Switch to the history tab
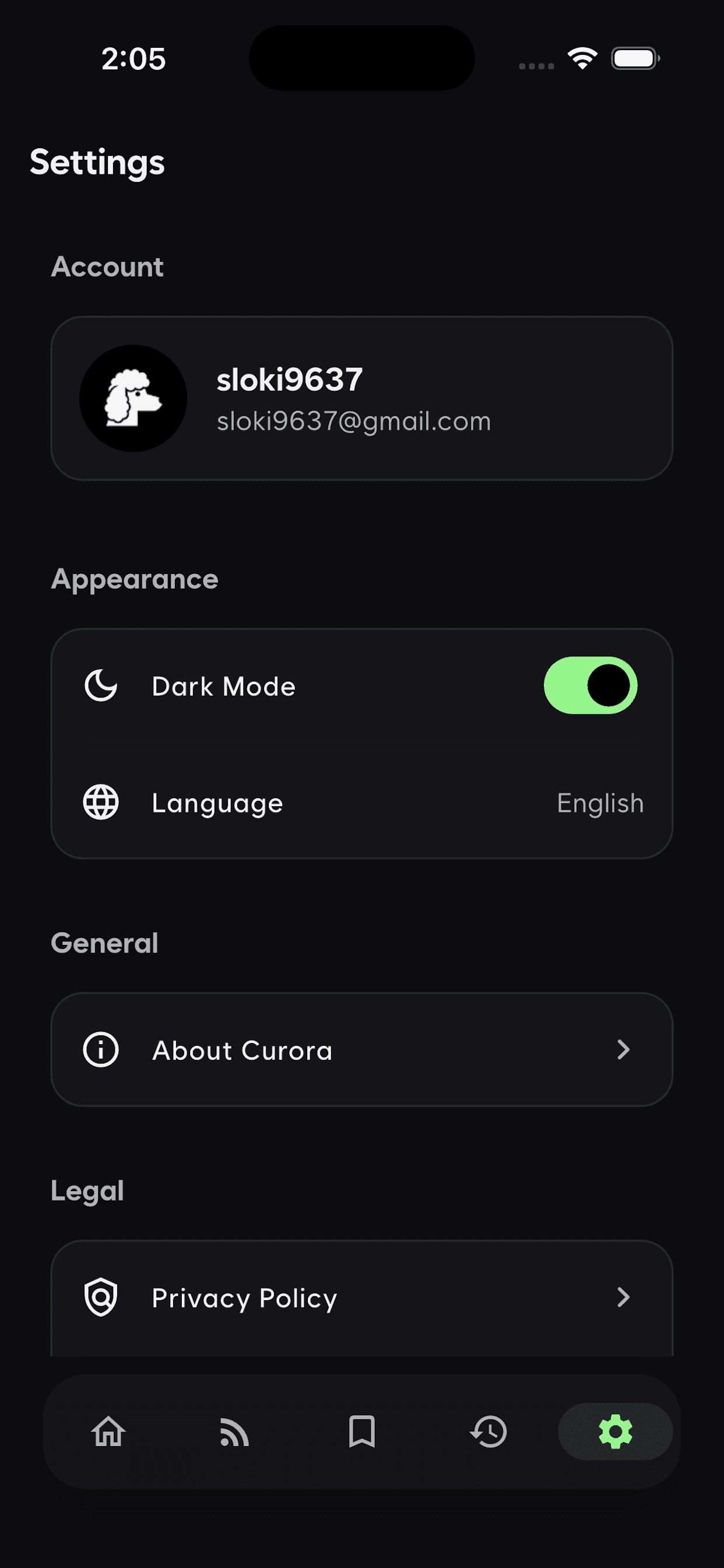Image resolution: width=724 pixels, height=1568 pixels. (488, 1431)
